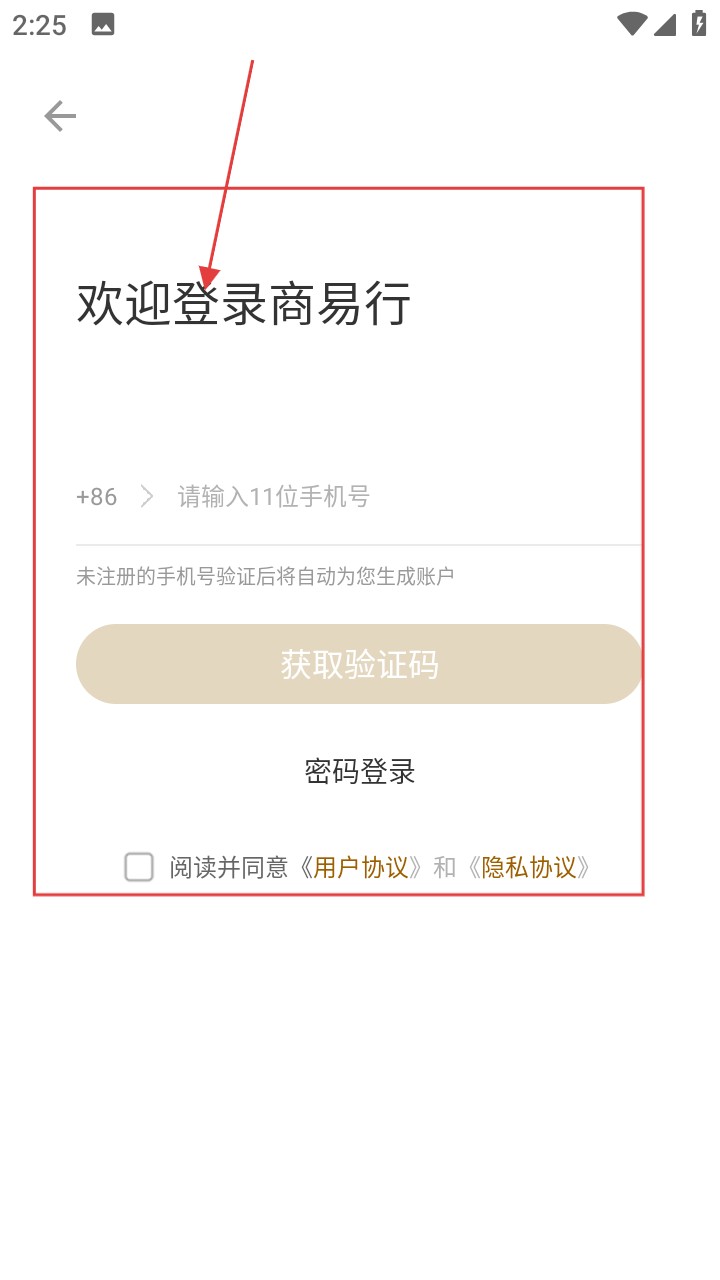Open the country code dropdown chevron
This screenshot has height=1280, width=720.
click(x=148, y=497)
